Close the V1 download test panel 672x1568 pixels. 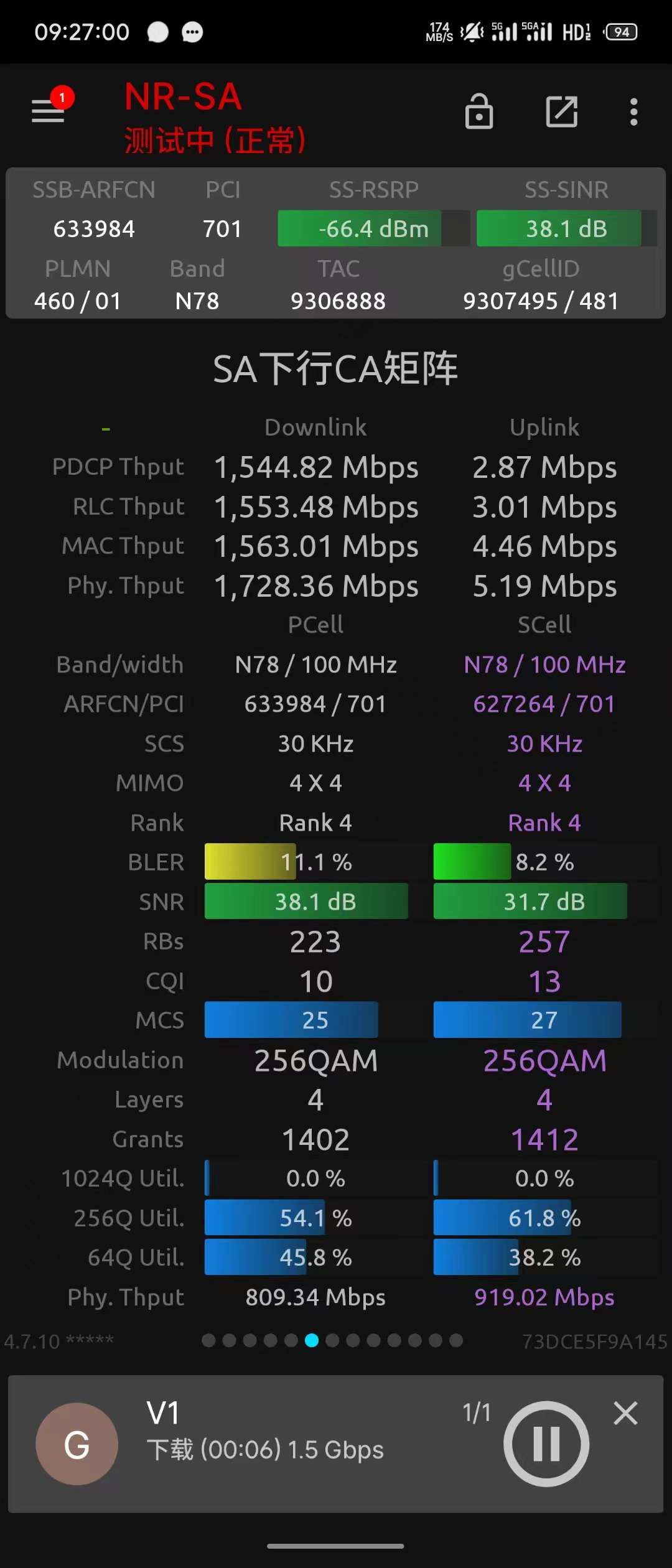coord(625,1413)
